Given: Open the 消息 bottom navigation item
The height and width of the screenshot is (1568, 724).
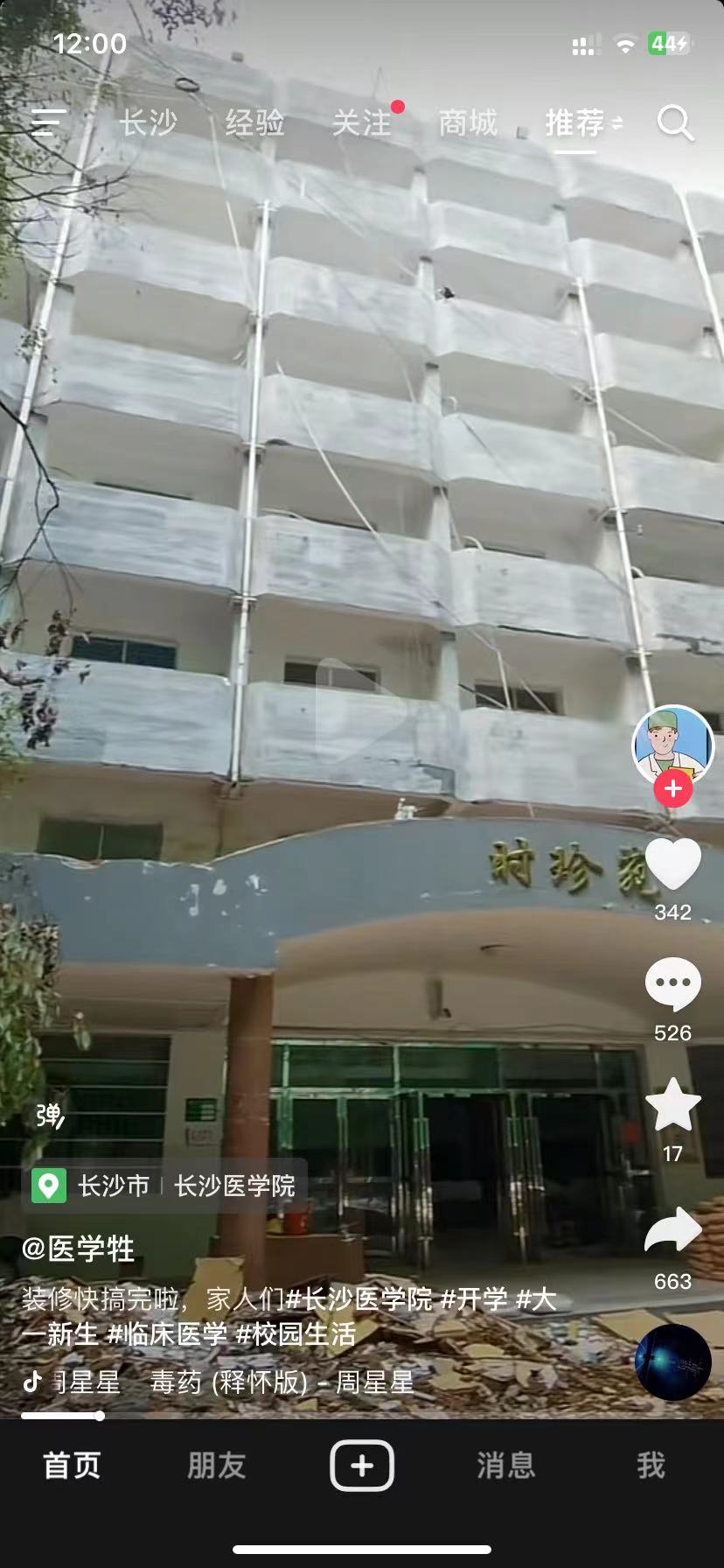Looking at the screenshot, I should (x=505, y=1465).
